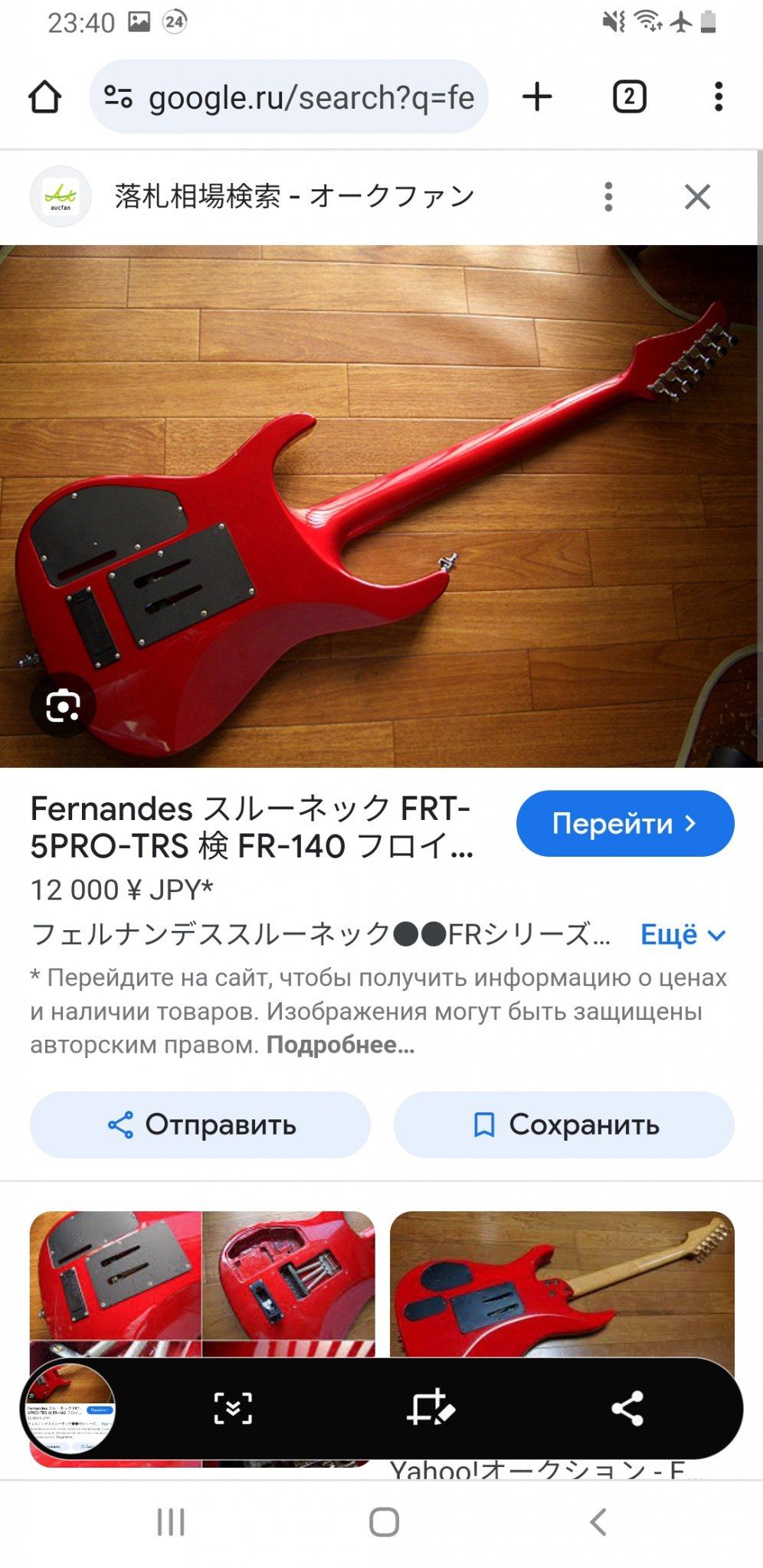Tap the Перейти button to visit site
Image resolution: width=763 pixels, height=1568 pixels.
point(624,824)
